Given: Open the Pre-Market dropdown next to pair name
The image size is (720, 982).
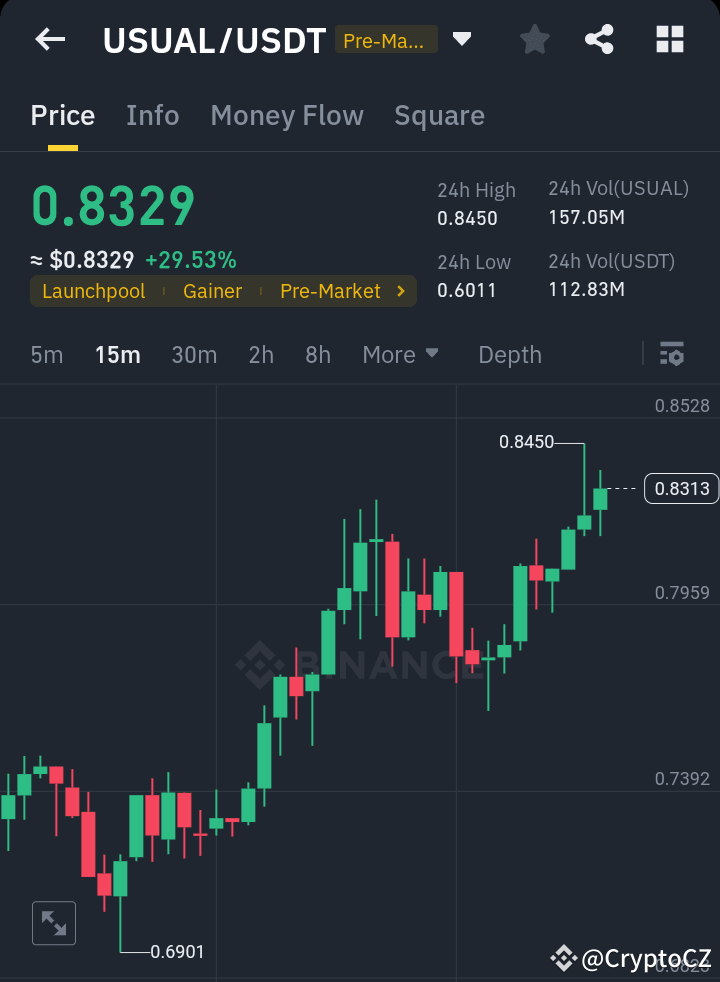Looking at the screenshot, I should point(462,39).
